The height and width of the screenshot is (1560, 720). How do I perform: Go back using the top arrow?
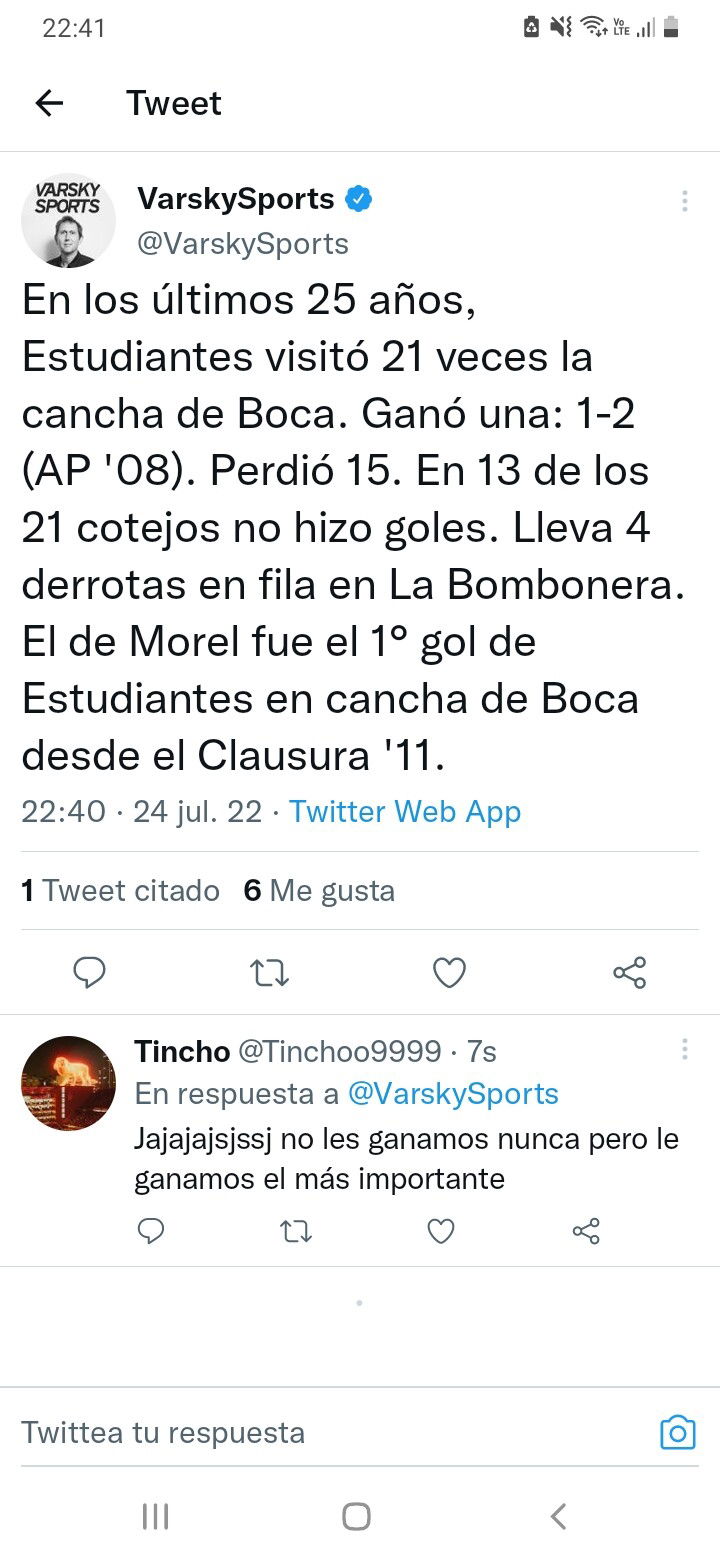point(49,103)
